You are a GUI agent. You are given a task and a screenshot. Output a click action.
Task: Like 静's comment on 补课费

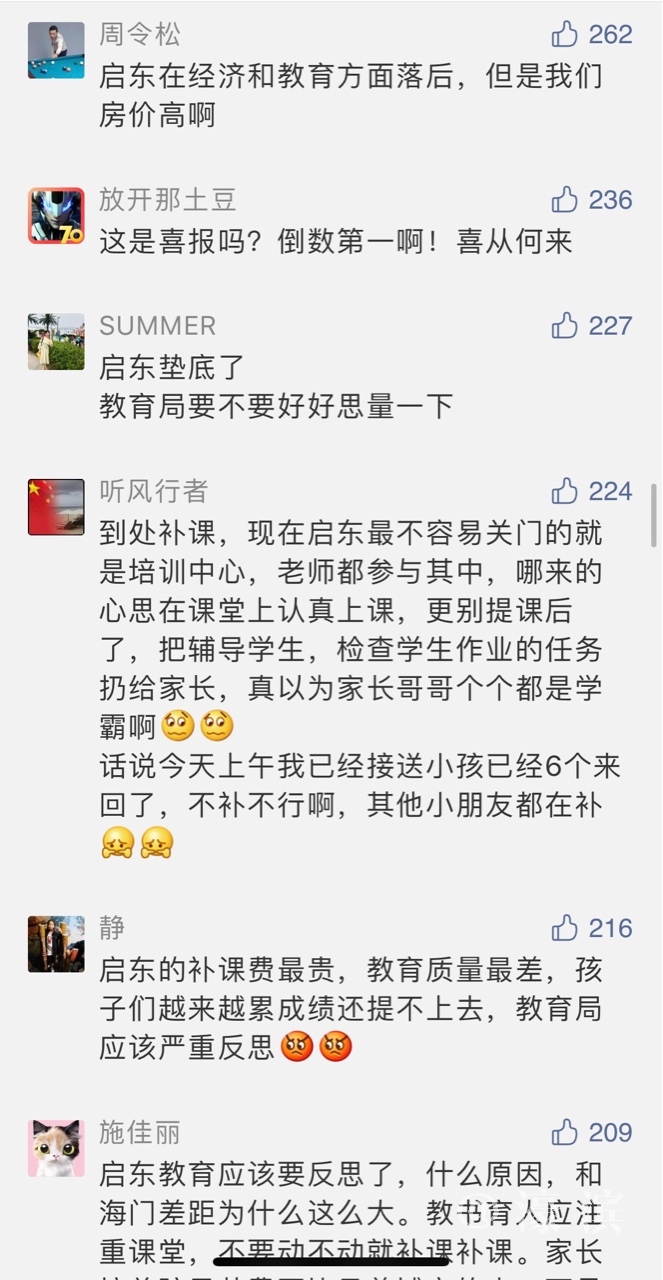click(566, 928)
